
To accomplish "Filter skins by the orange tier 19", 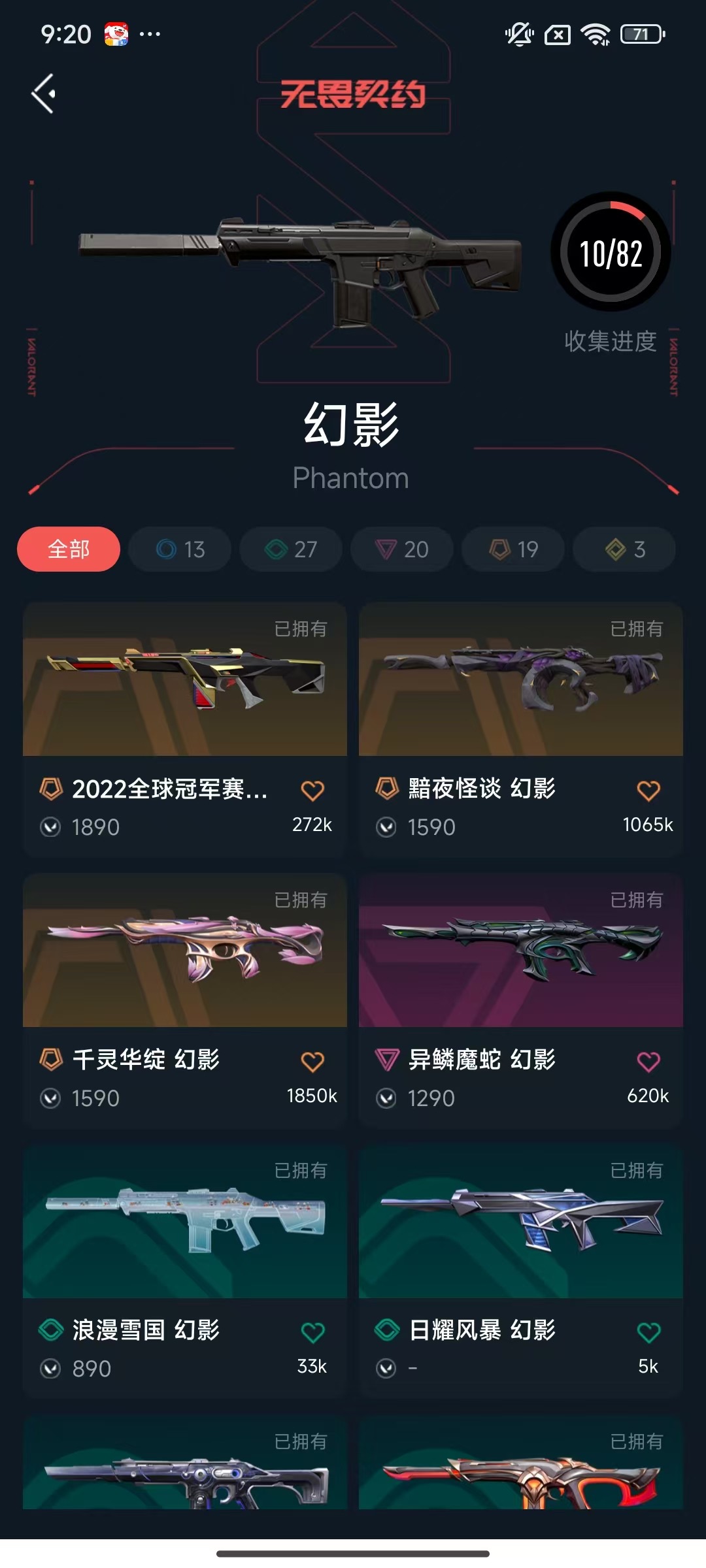I will click(513, 549).
